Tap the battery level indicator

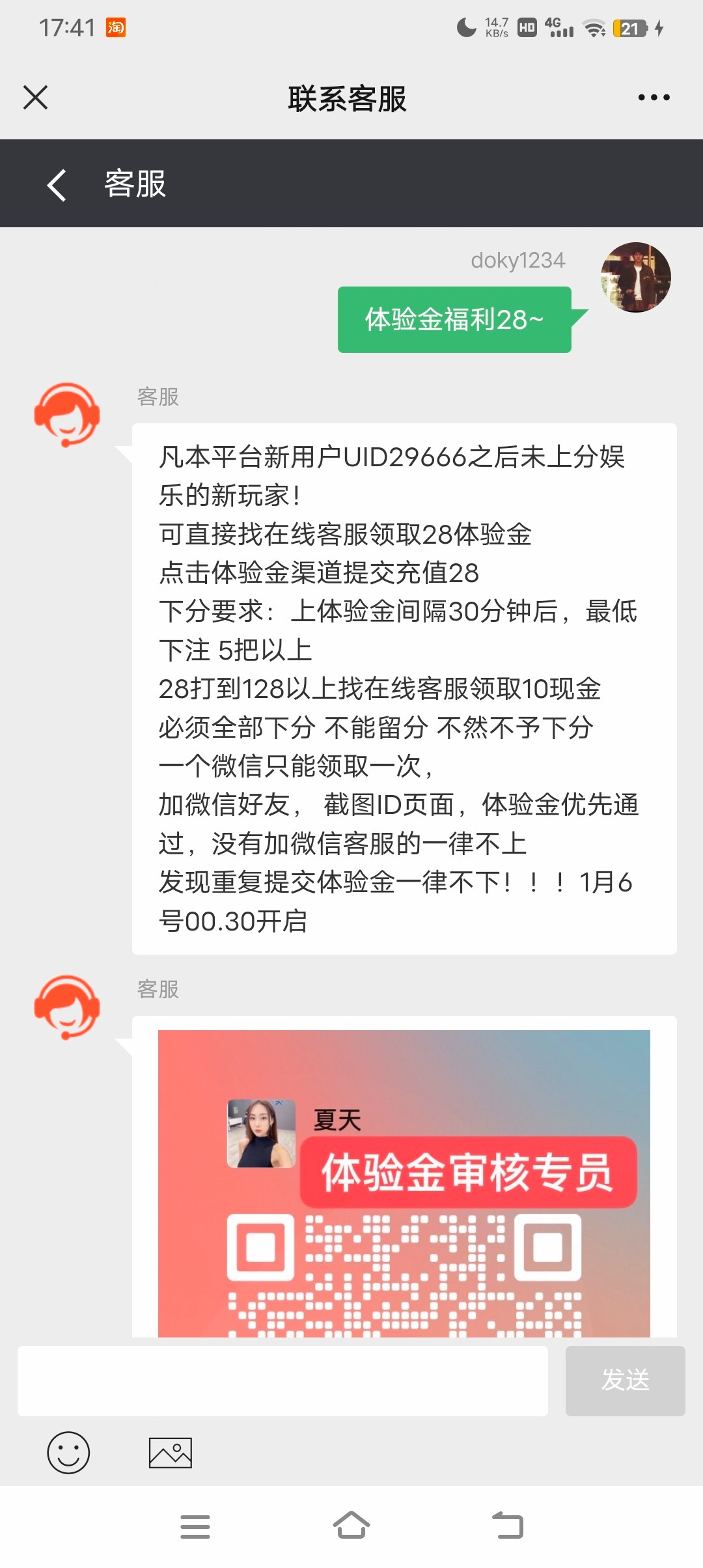pos(630,27)
